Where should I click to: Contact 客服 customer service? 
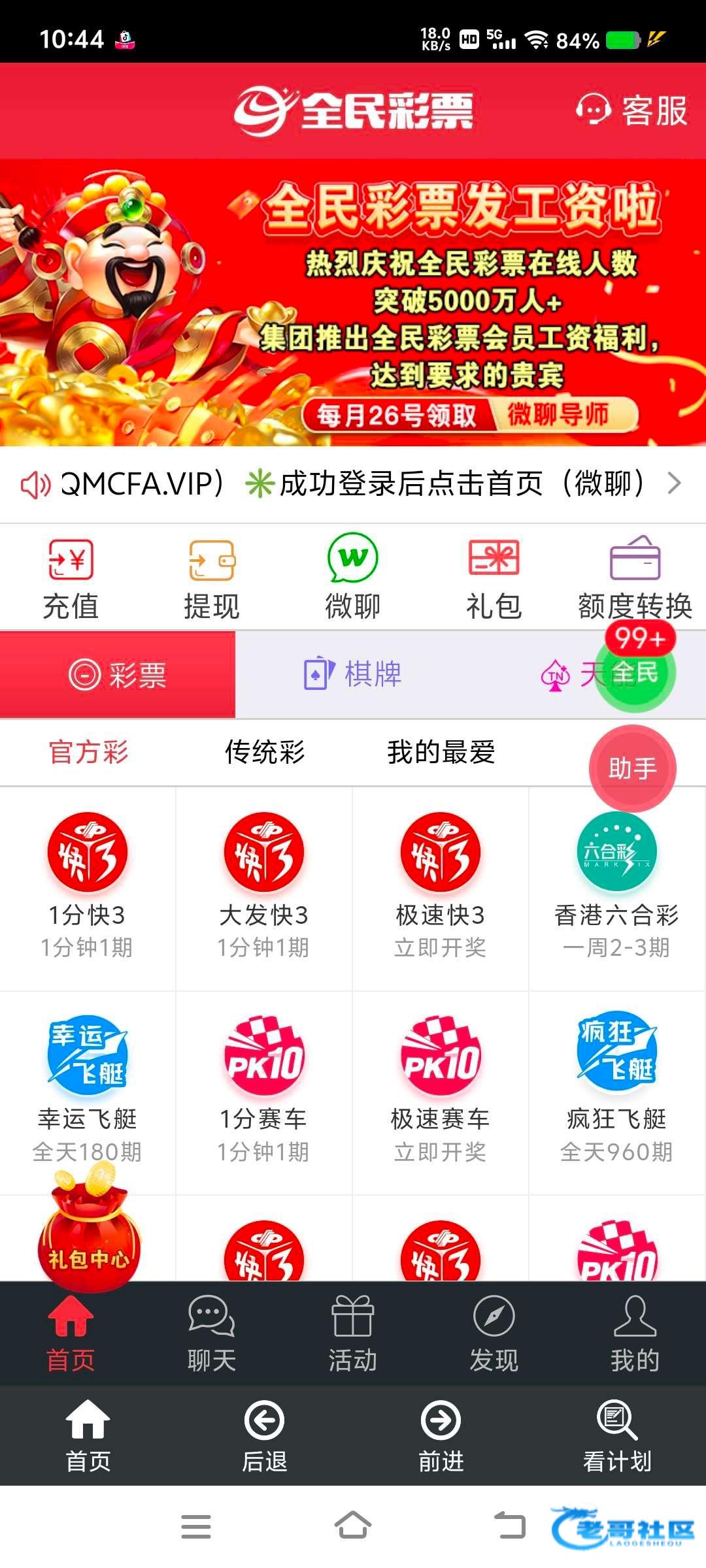(631, 110)
